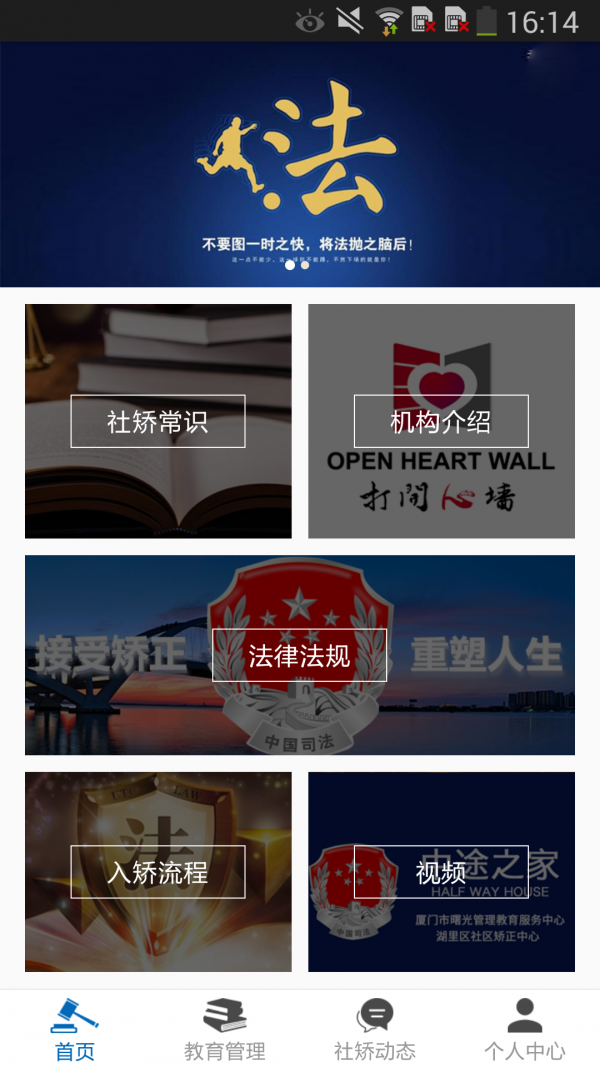Open the 视频 tile

[x=441, y=871]
